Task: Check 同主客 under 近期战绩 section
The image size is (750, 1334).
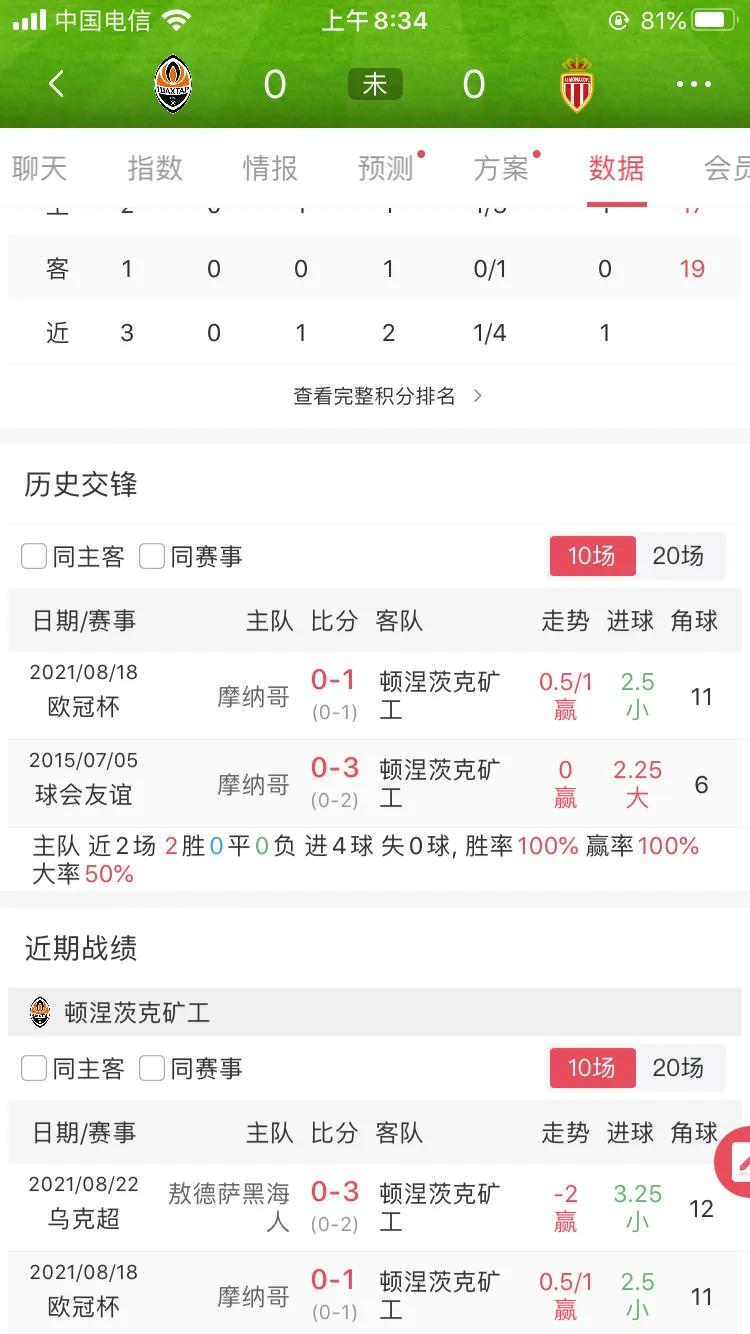Action: tap(35, 1068)
